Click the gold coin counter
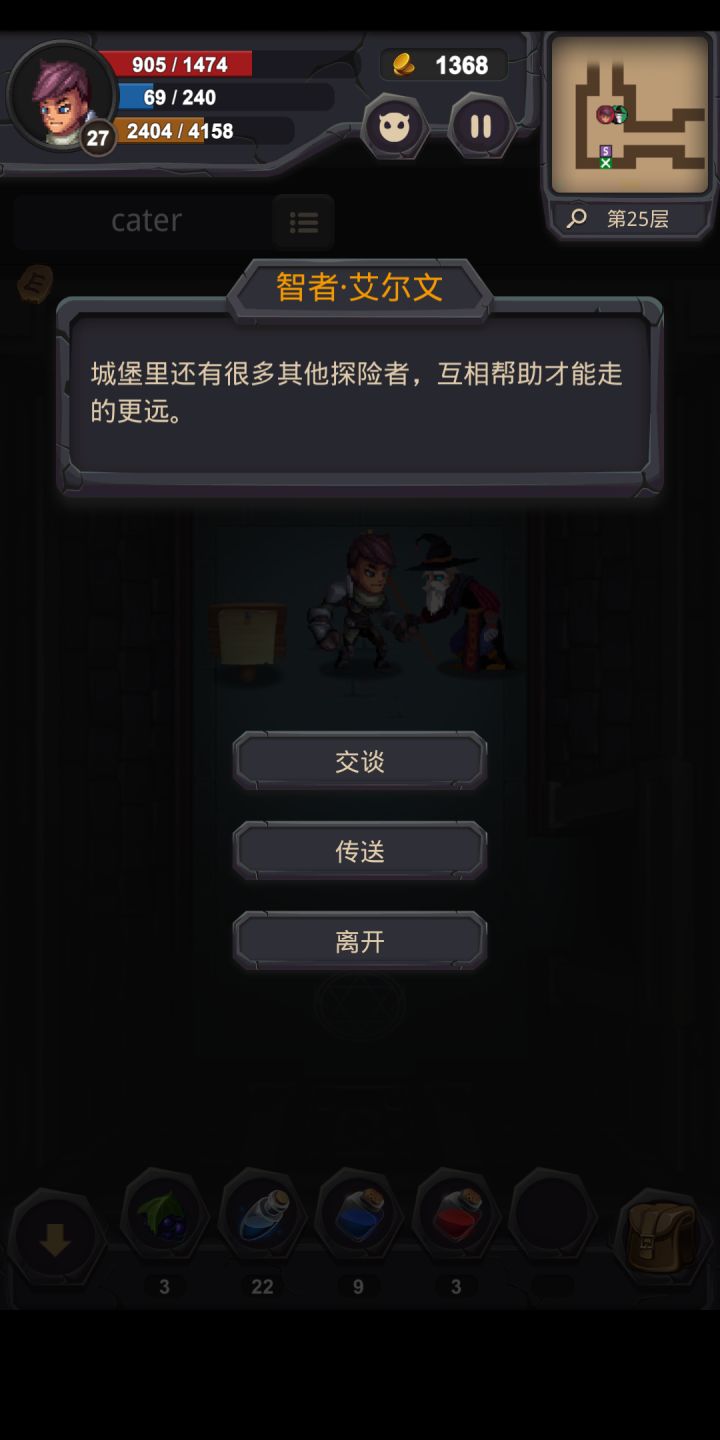The height and width of the screenshot is (1440, 720). [443, 64]
